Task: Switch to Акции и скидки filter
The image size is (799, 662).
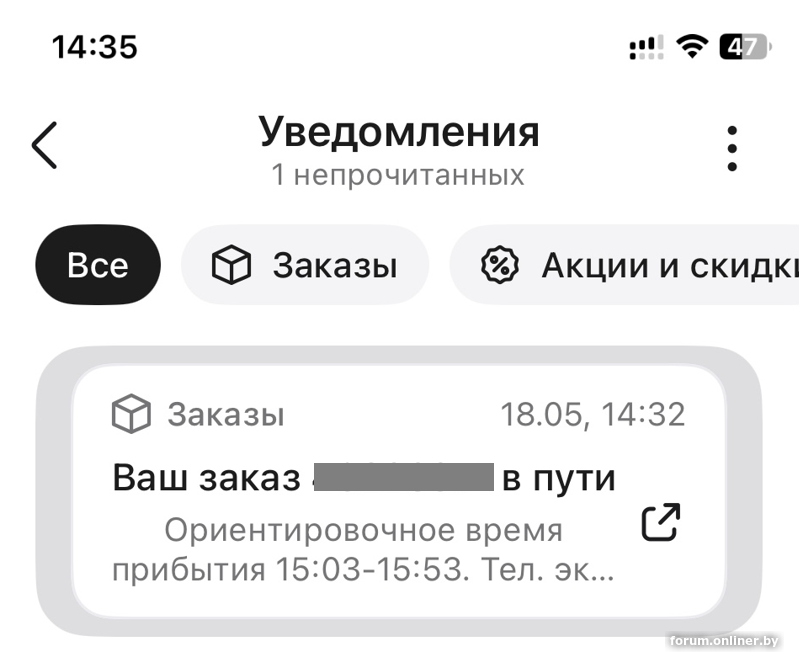Action: pyautogui.click(x=640, y=265)
